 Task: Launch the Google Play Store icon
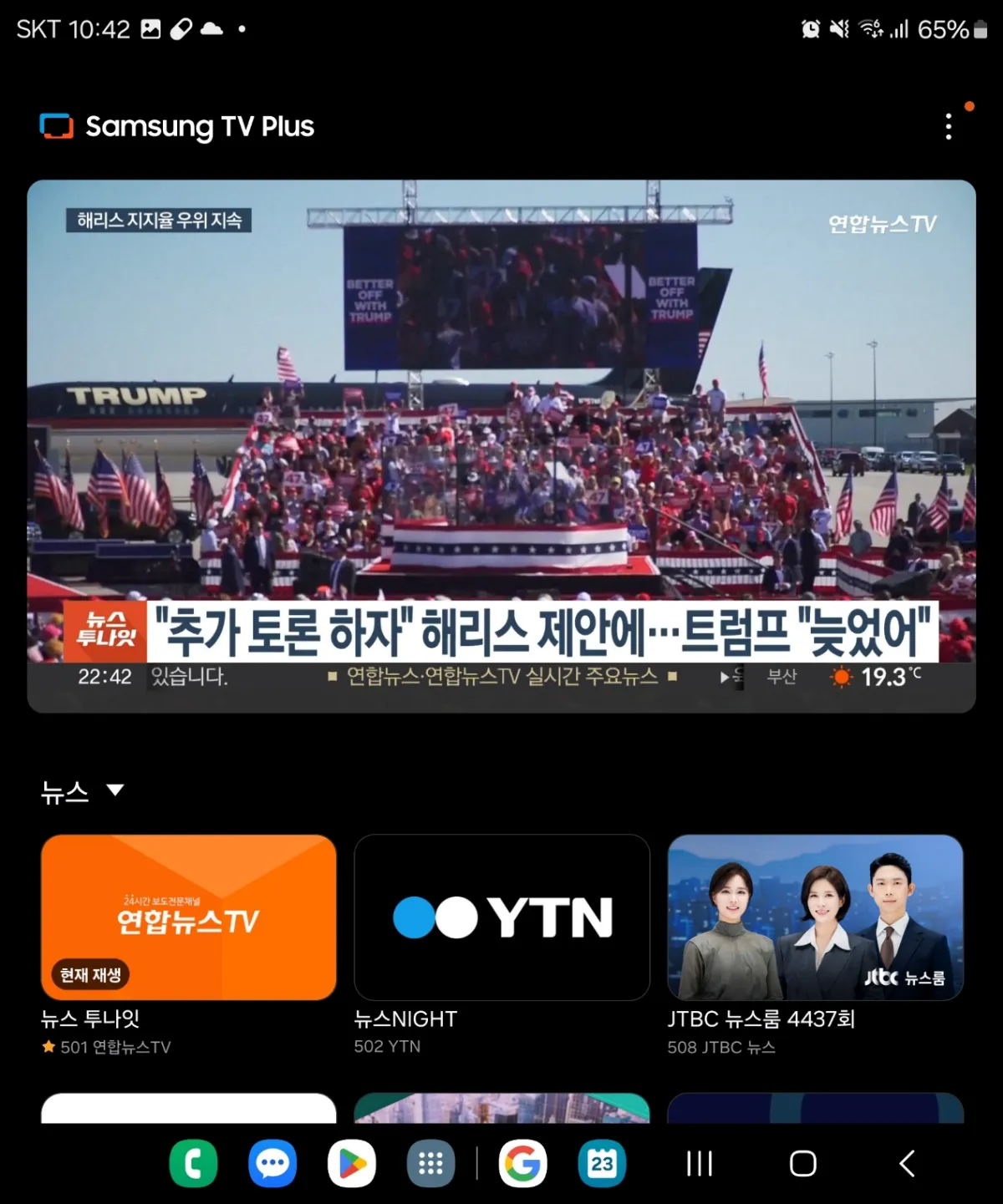point(352,1162)
